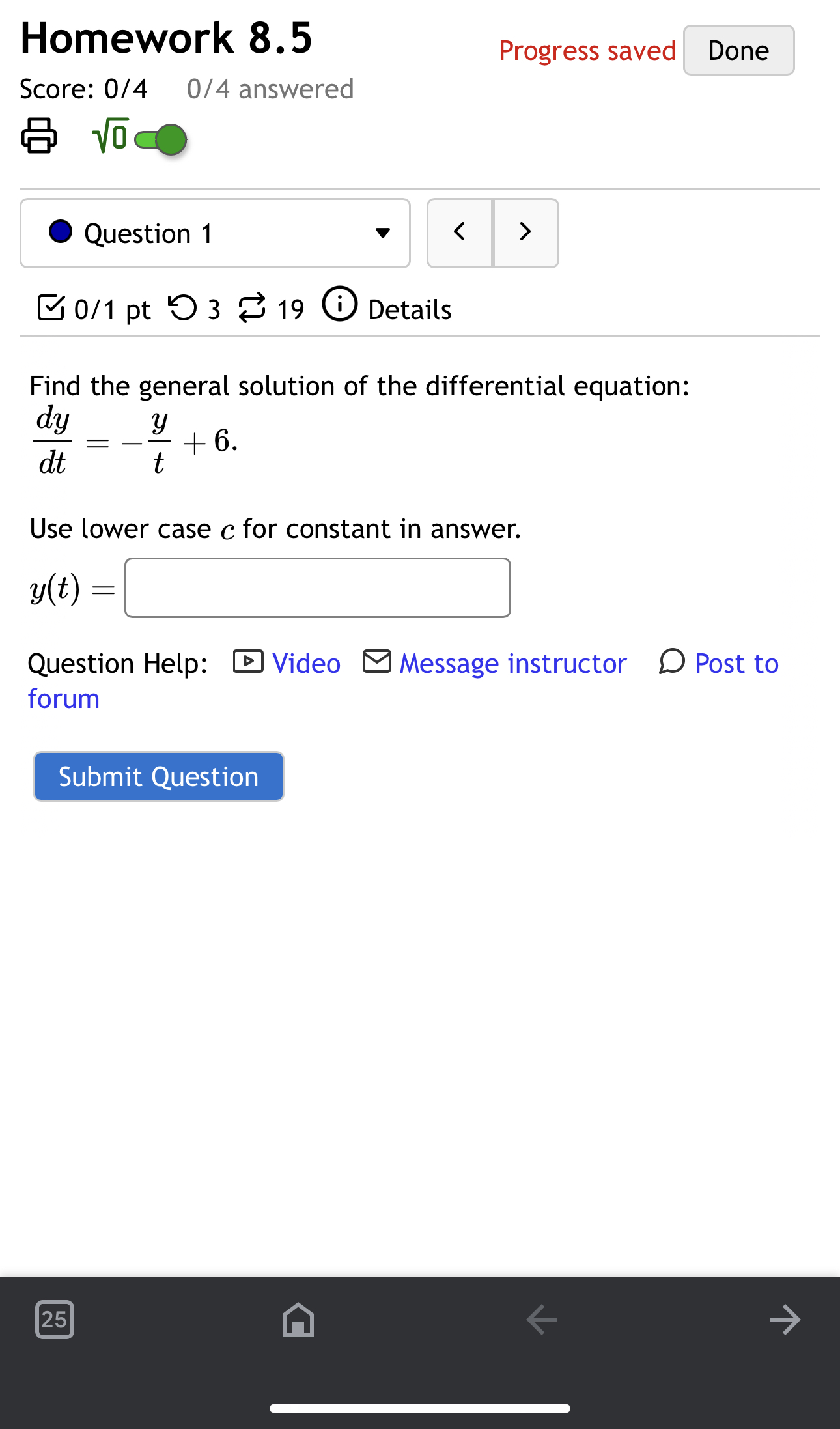Click the regenerate question icon showing 19

coord(254,307)
